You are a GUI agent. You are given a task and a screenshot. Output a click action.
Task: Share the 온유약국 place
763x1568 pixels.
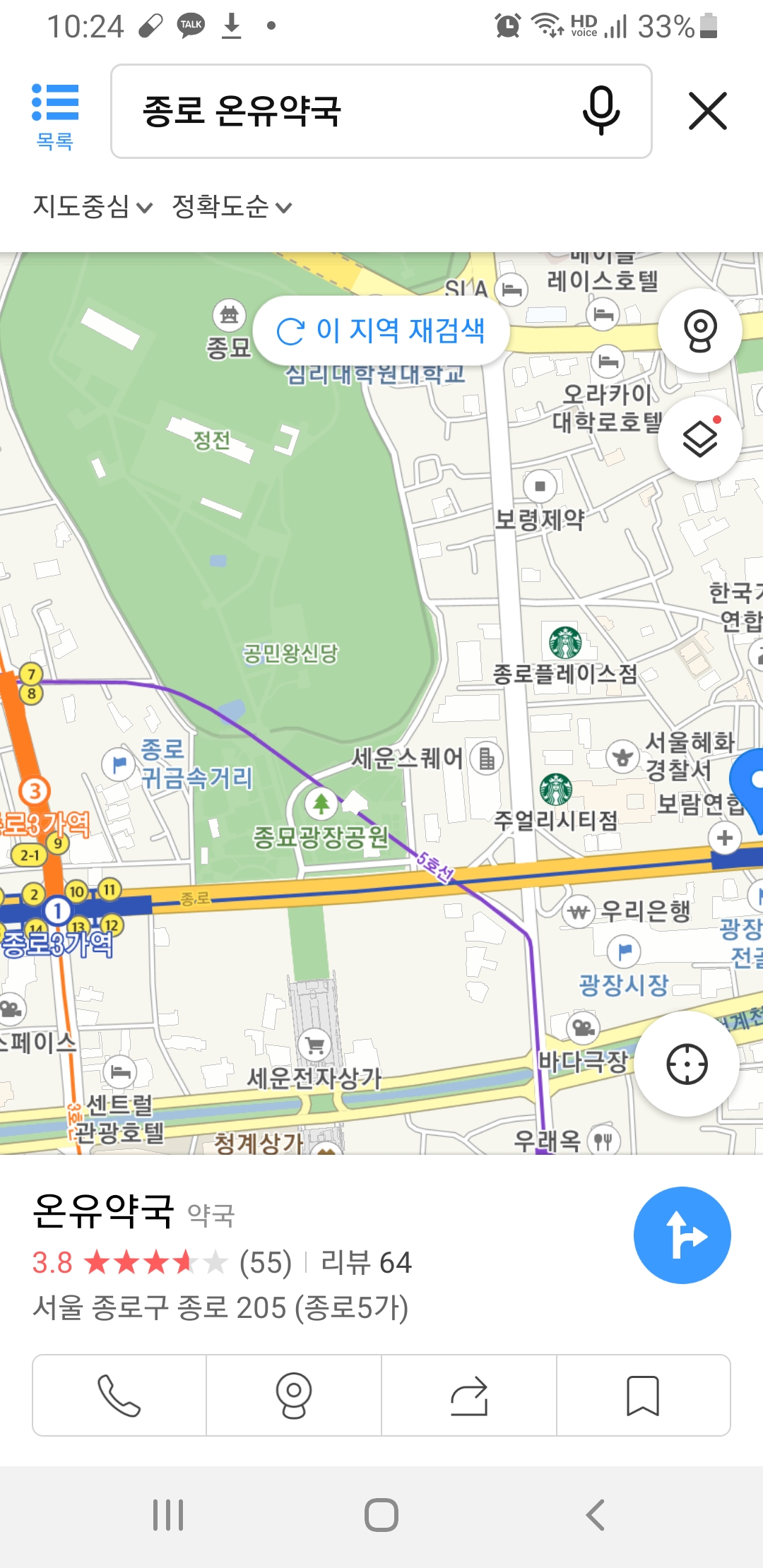(469, 1395)
